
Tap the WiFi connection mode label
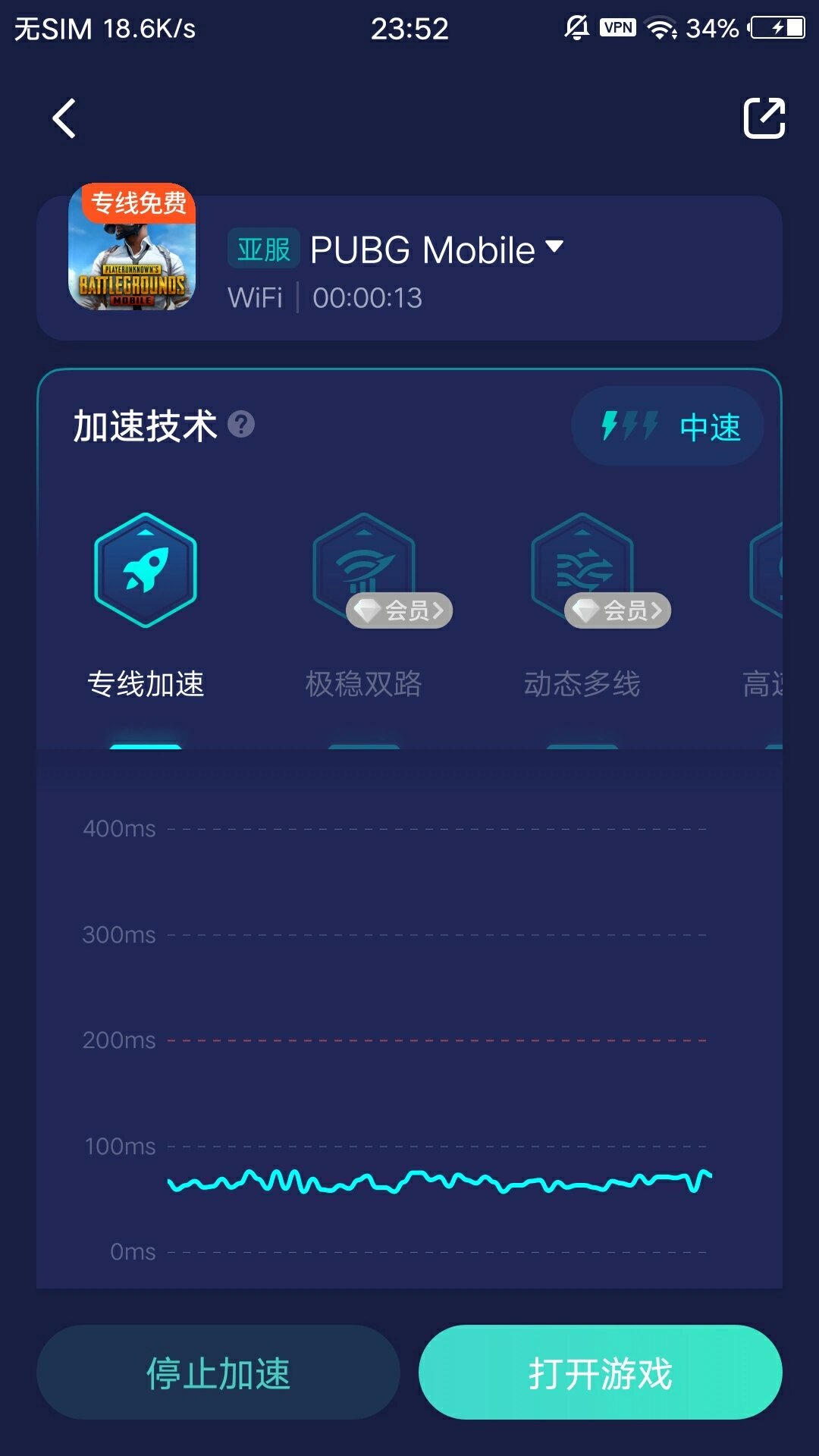[x=254, y=298]
